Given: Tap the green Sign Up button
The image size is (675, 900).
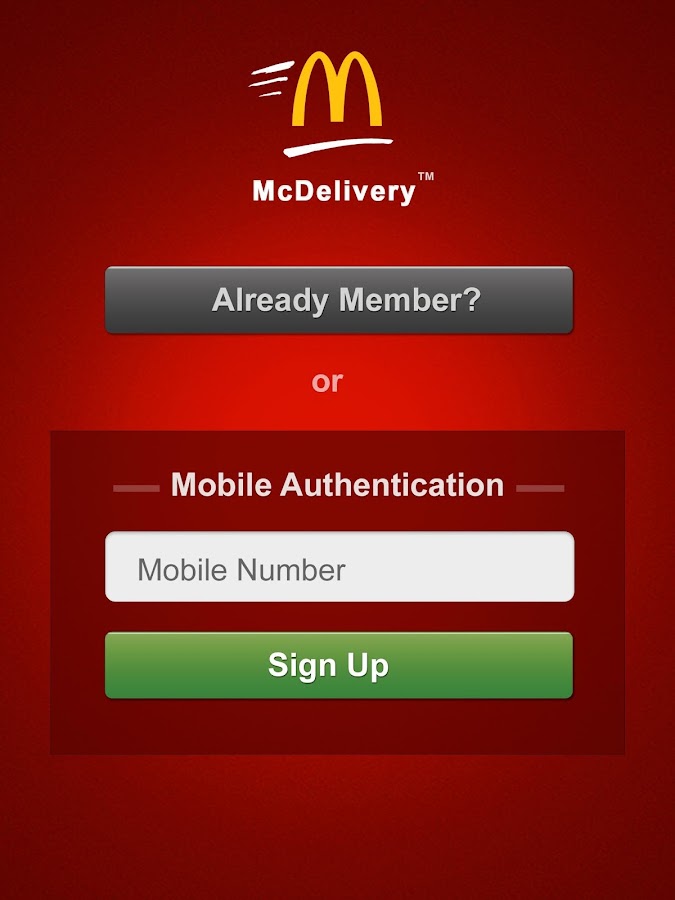Looking at the screenshot, I should pos(339,665).
